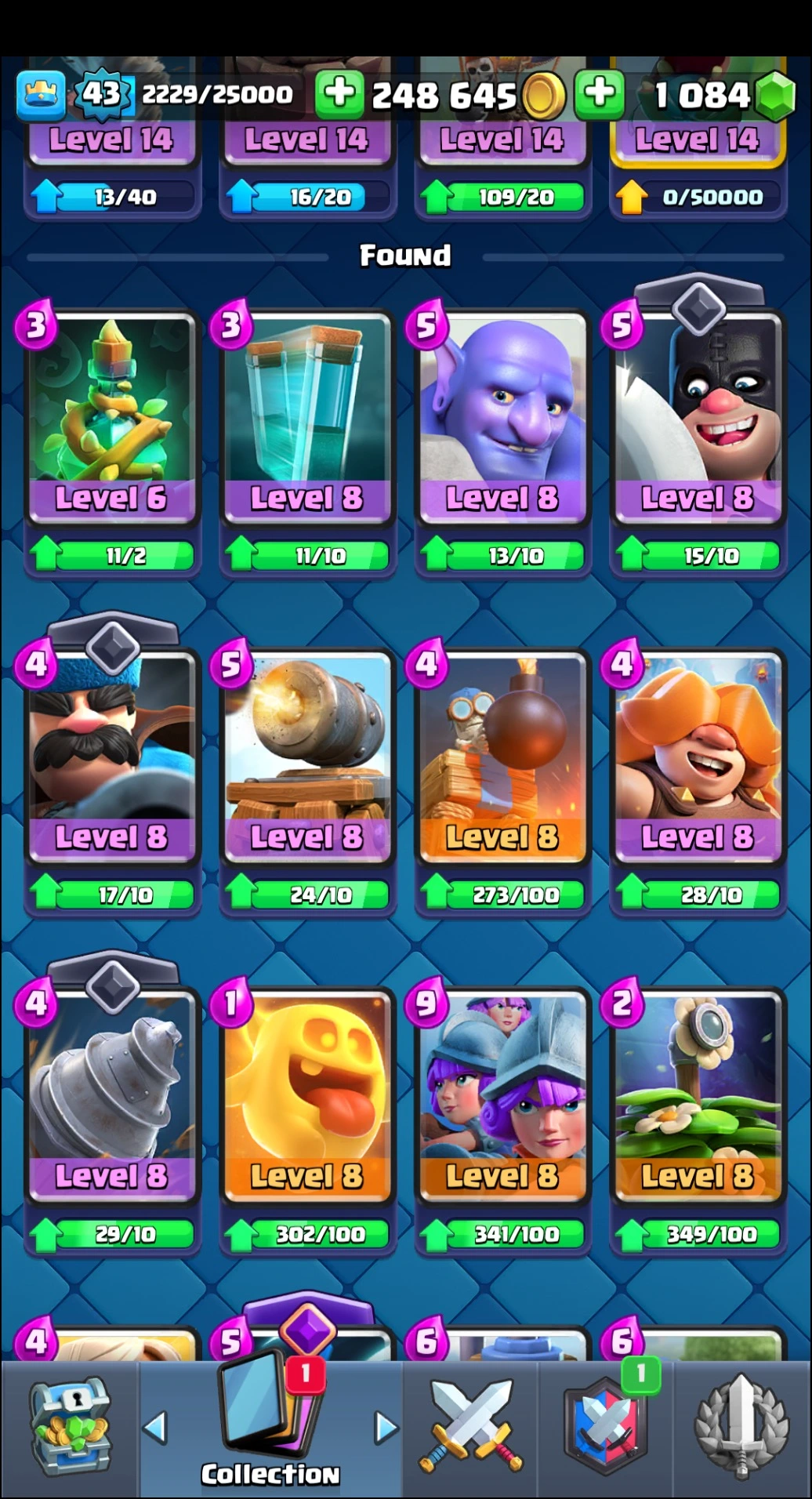Open the king level crown profile
The height and width of the screenshot is (1499, 812).
(x=41, y=94)
